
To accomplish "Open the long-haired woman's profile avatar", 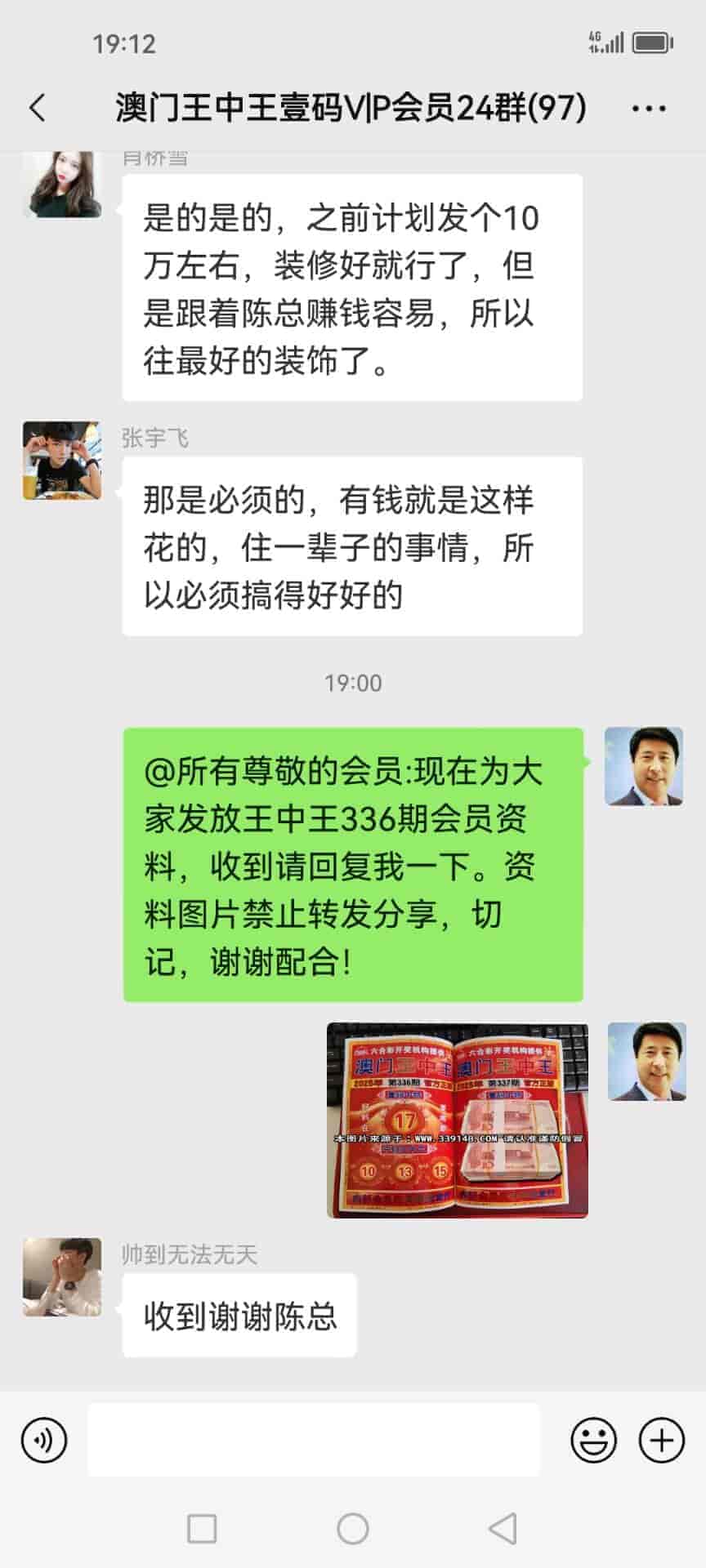I will click(62, 185).
